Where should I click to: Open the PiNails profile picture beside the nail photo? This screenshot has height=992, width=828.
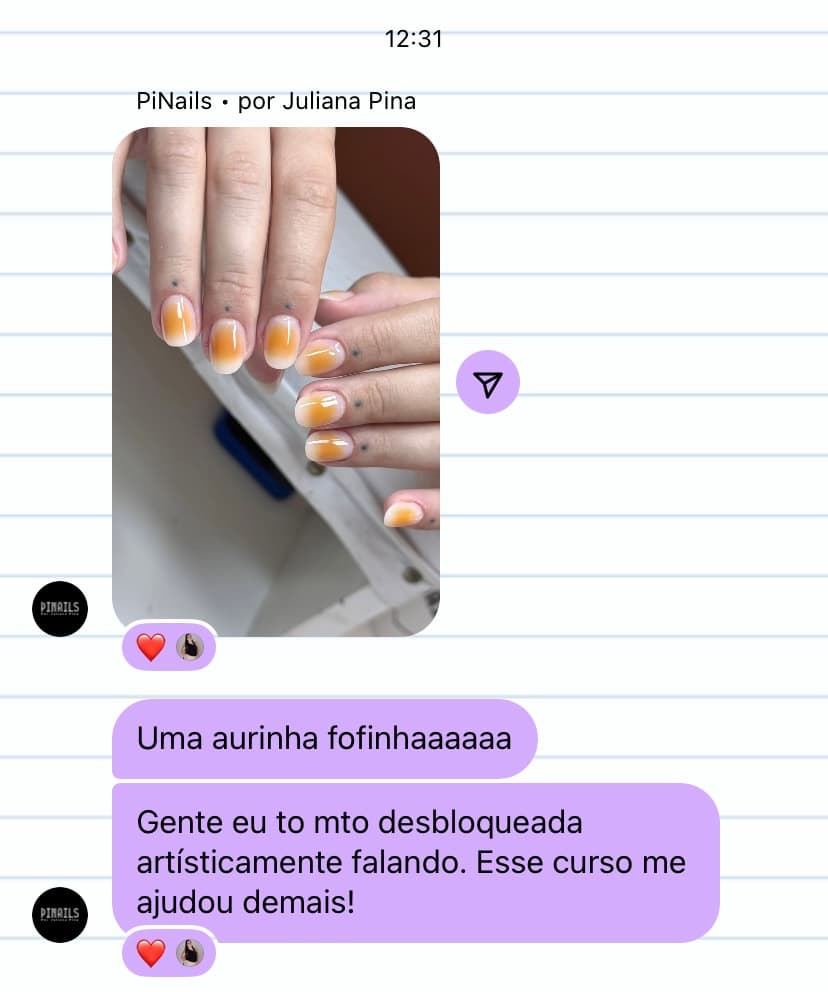60,609
